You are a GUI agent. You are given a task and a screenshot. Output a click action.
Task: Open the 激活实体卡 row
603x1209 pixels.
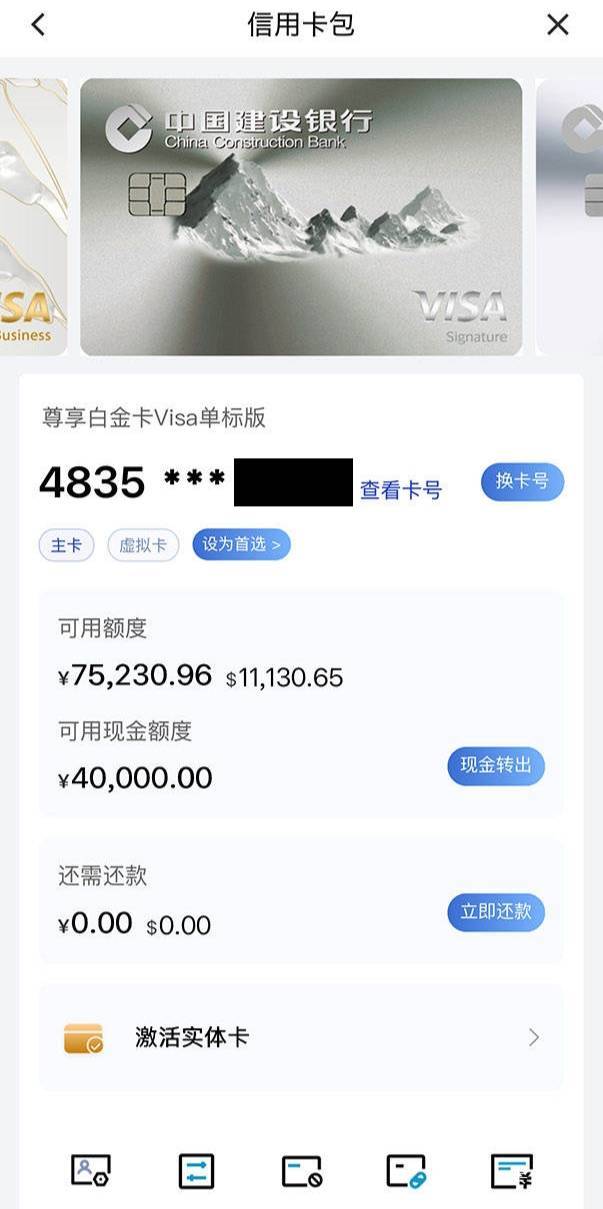coord(301,1037)
